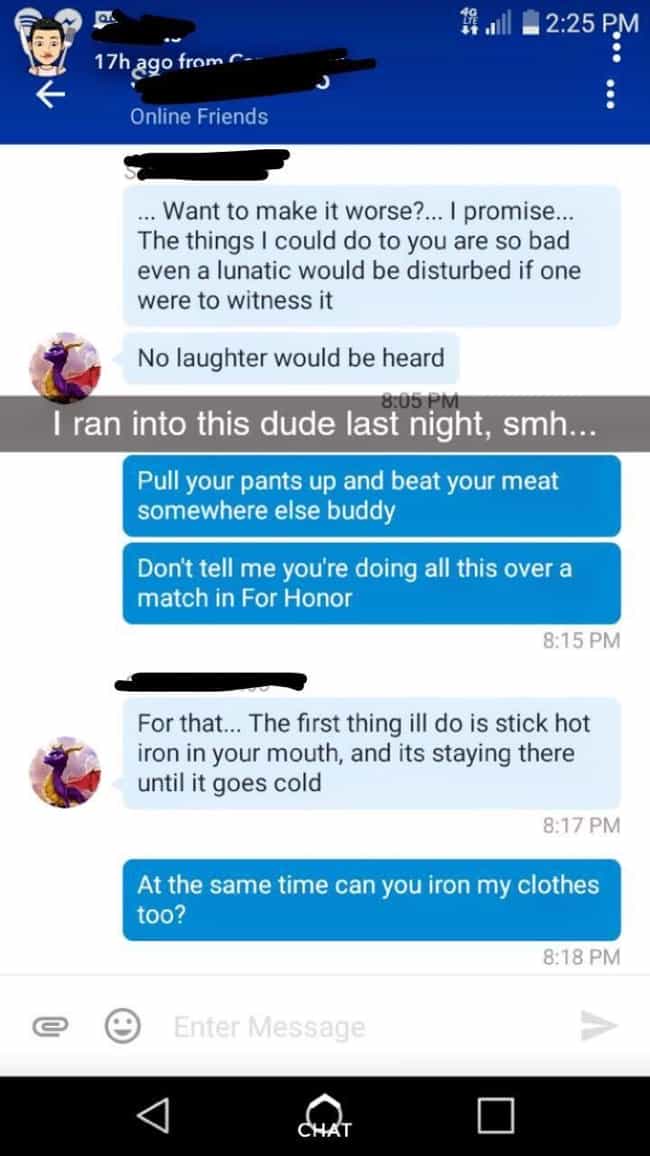Send the message with arrow icon
Viewport: 650px width, 1156px height.
coord(598,1026)
